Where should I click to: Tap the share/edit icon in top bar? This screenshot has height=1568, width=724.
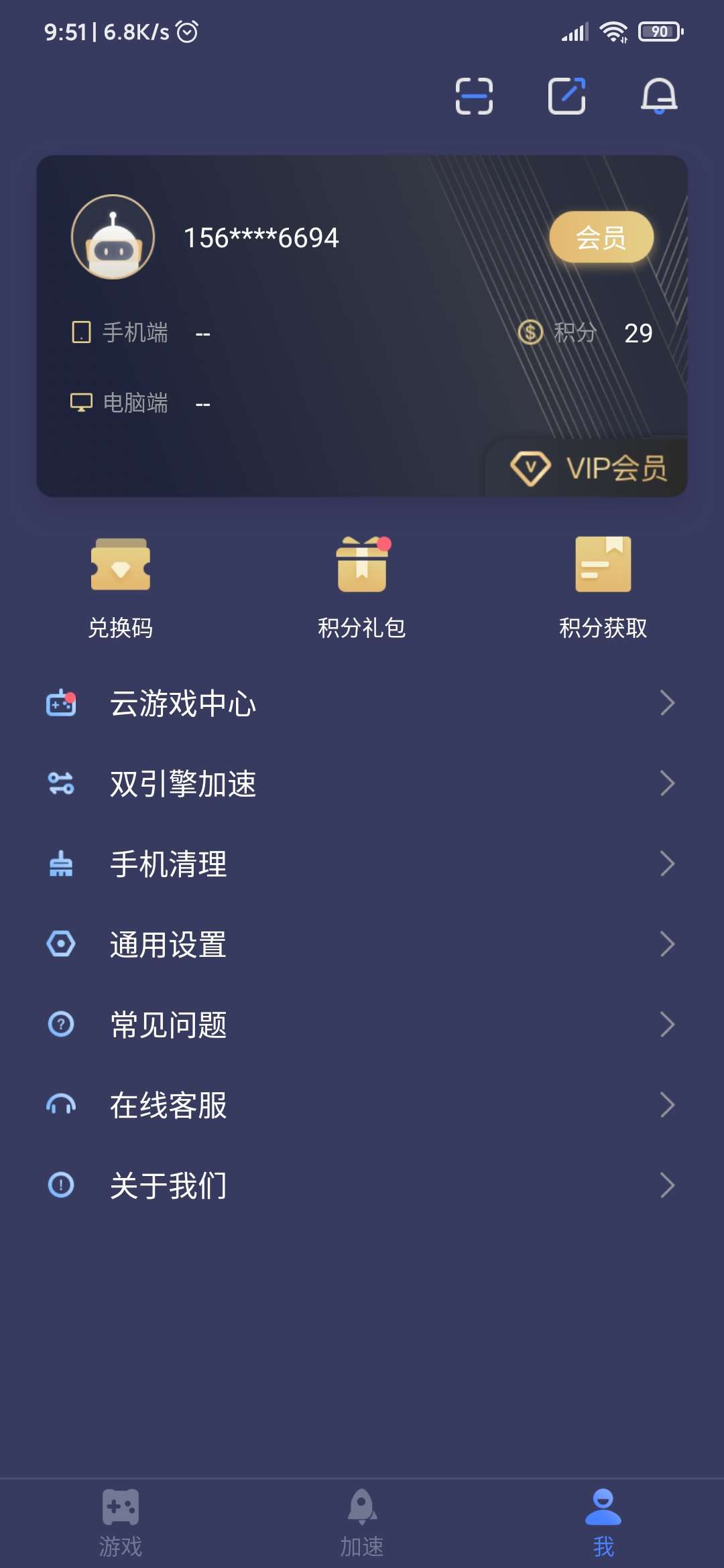coord(567,96)
